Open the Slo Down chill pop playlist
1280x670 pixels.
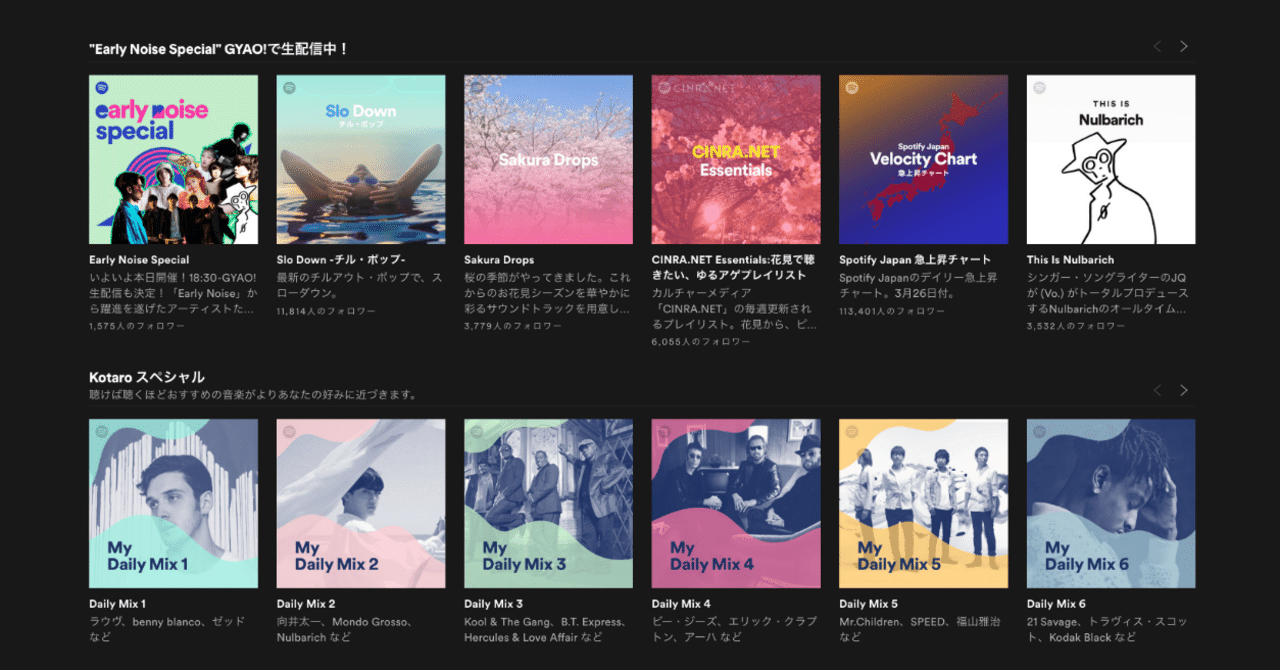[x=361, y=160]
